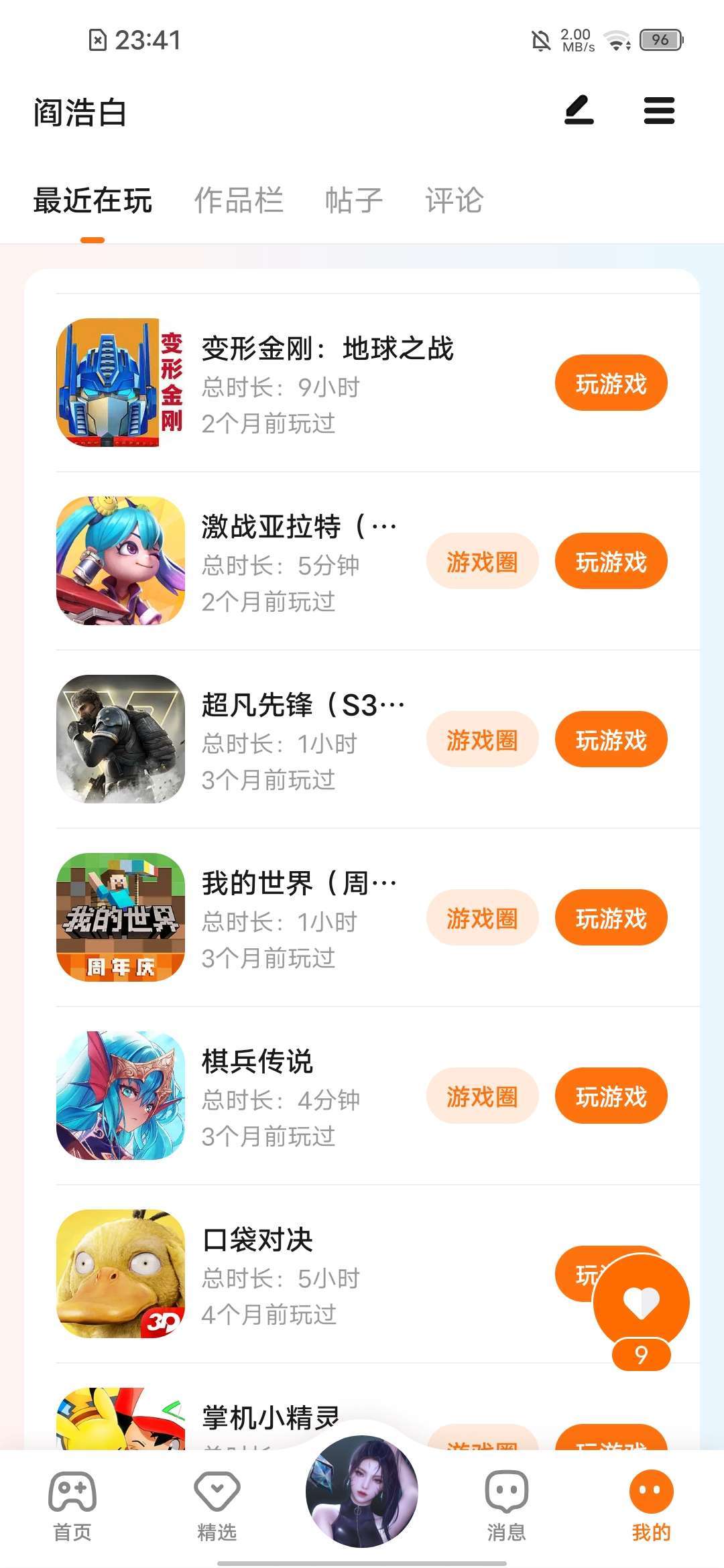Open 游戏圈 for 激战亚拉特
The height and width of the screenshot is (1568, 724).
pyautogui.click(x=482, y=562)
